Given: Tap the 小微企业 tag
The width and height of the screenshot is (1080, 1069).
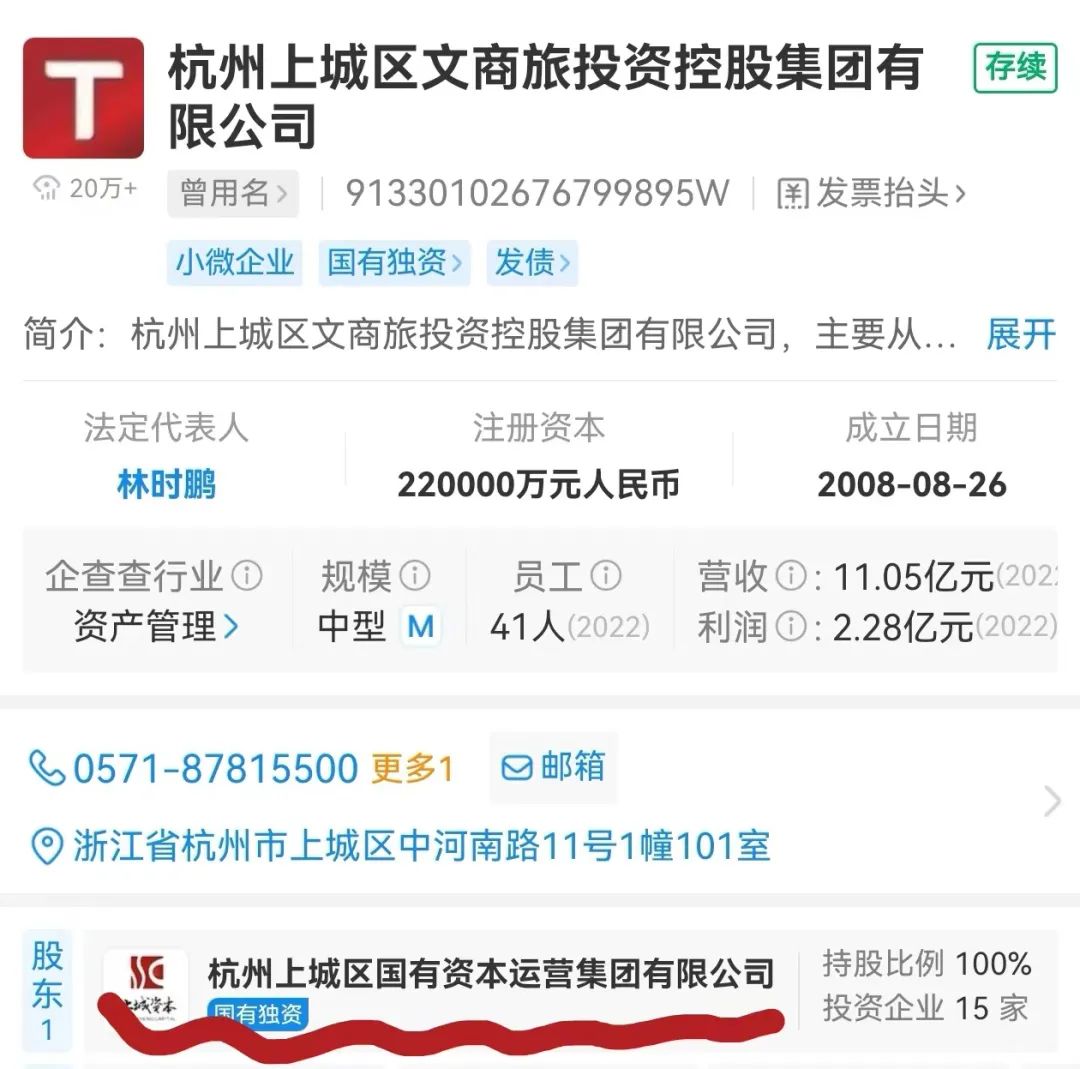Looking at the screenshot, I should tap(235, 263).
